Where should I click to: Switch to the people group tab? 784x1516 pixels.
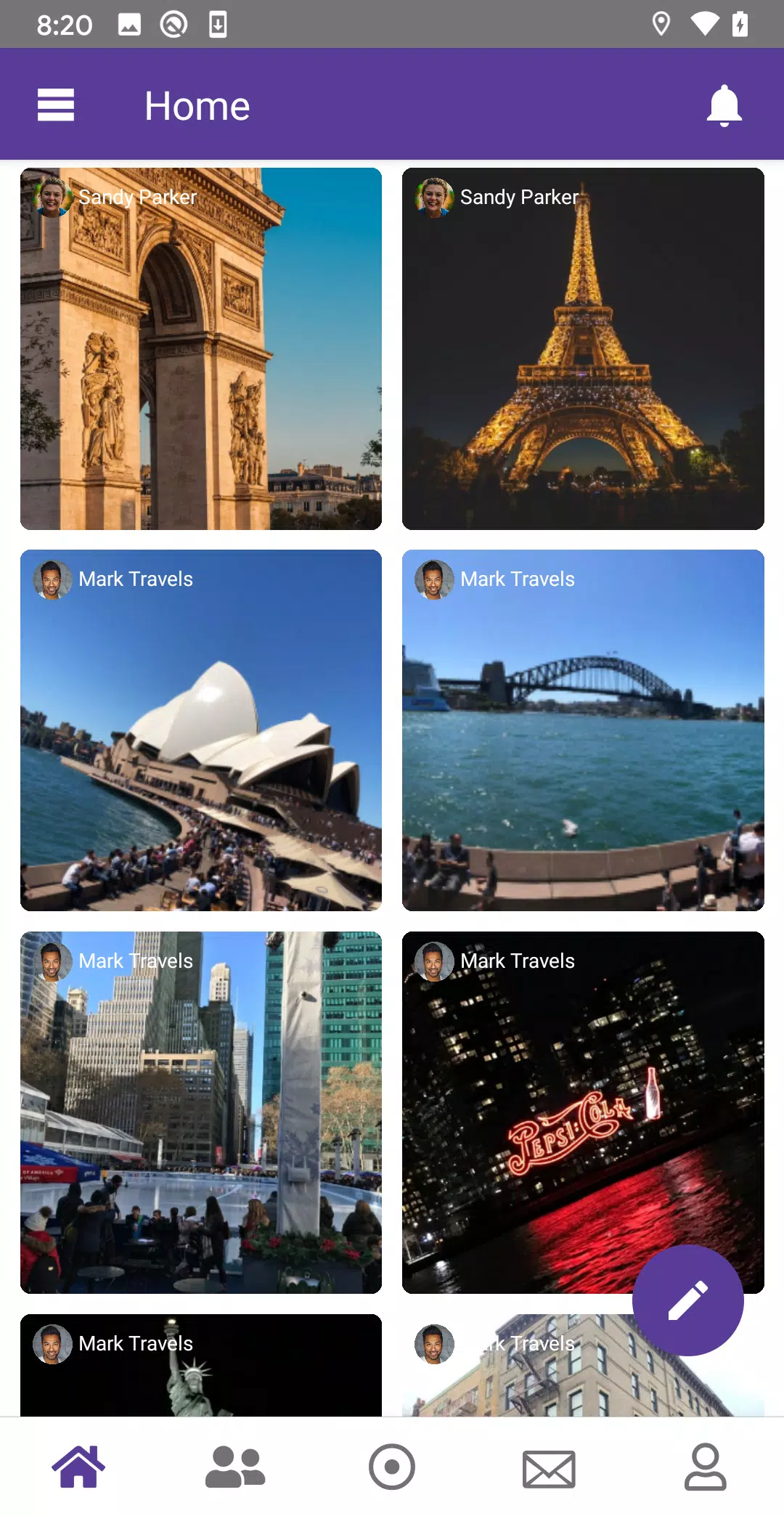click(x=235, y=1467)
